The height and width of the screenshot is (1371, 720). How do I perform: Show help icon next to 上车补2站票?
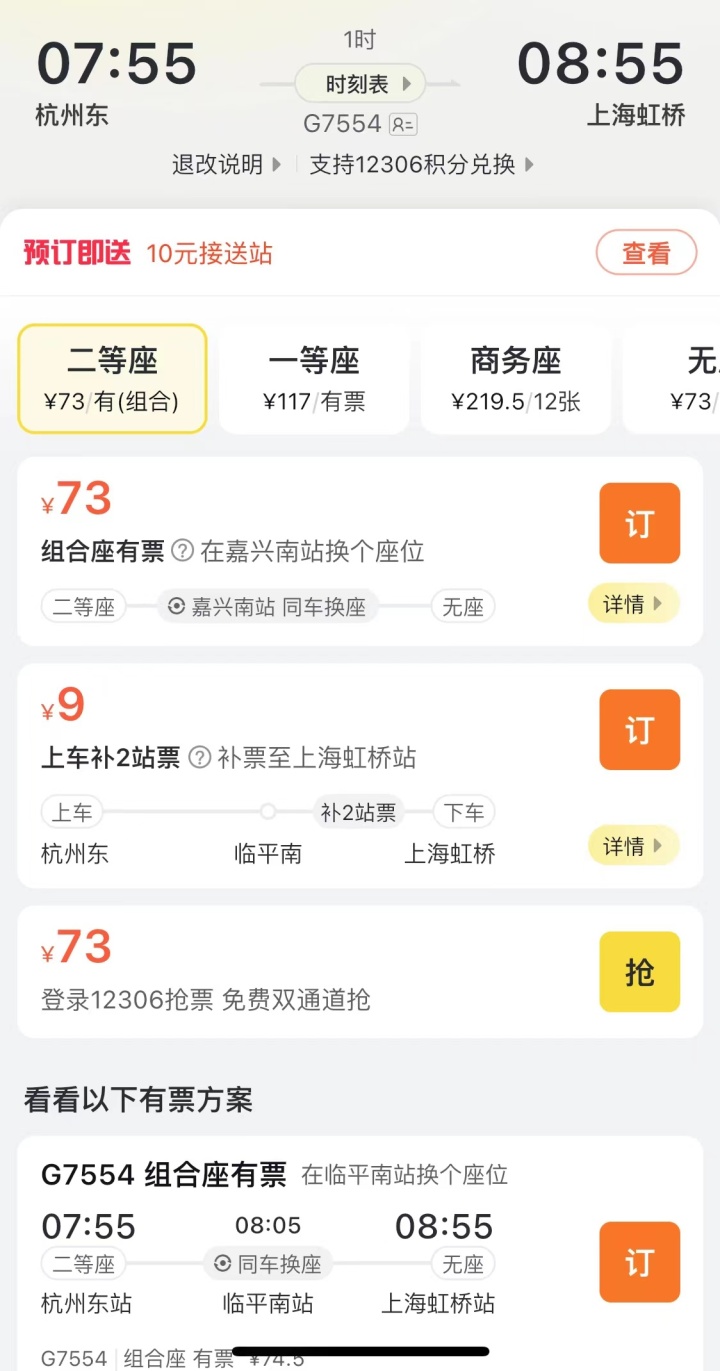199,758
